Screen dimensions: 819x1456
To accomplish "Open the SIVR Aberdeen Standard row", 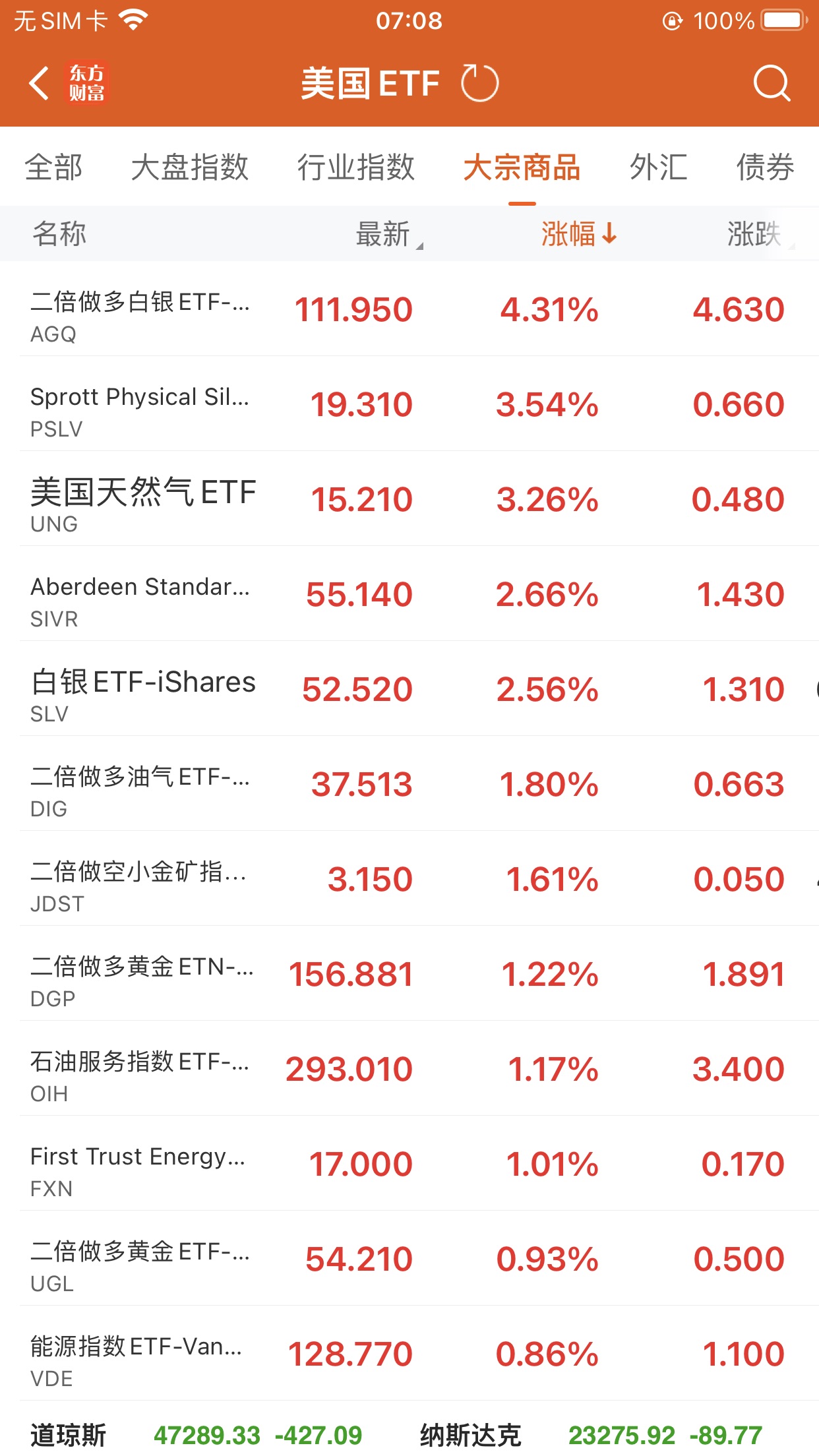I will click(x=409, y=594).
